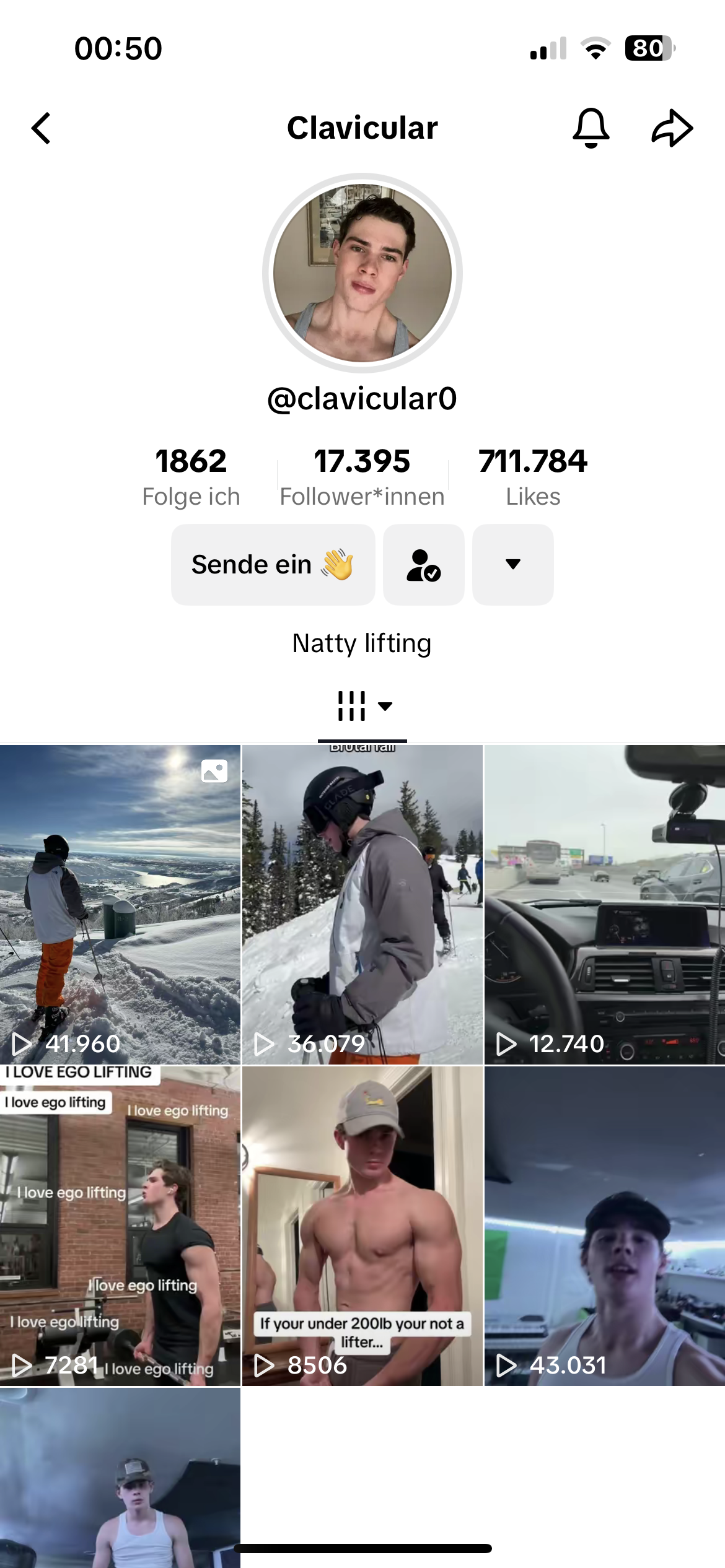View the Clavicular profile picture
The image size is (725, 1568).
(362, 273)
